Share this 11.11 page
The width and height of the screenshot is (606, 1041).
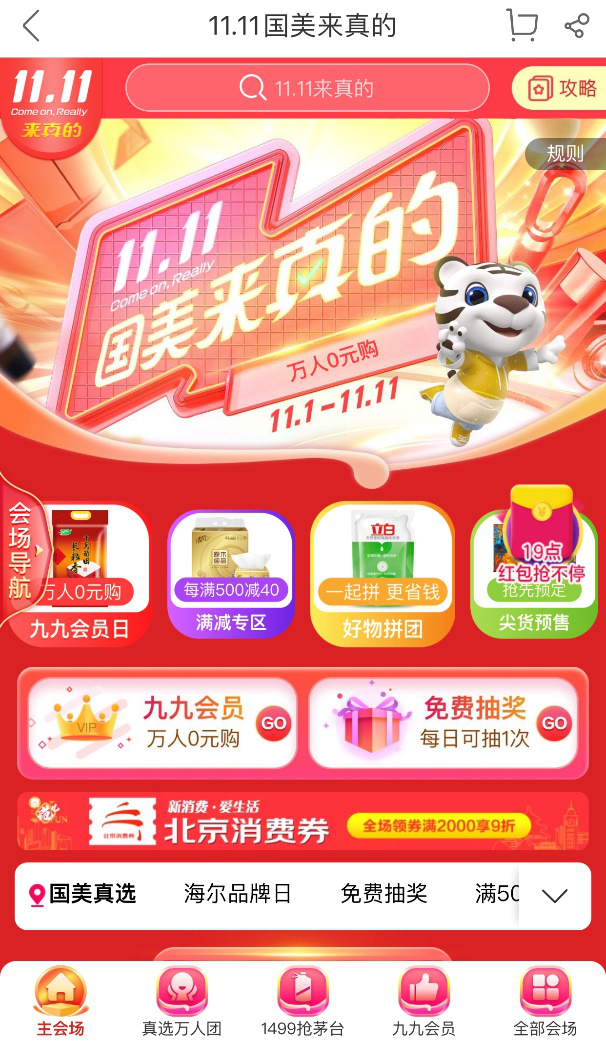click(x=576, y=26)
